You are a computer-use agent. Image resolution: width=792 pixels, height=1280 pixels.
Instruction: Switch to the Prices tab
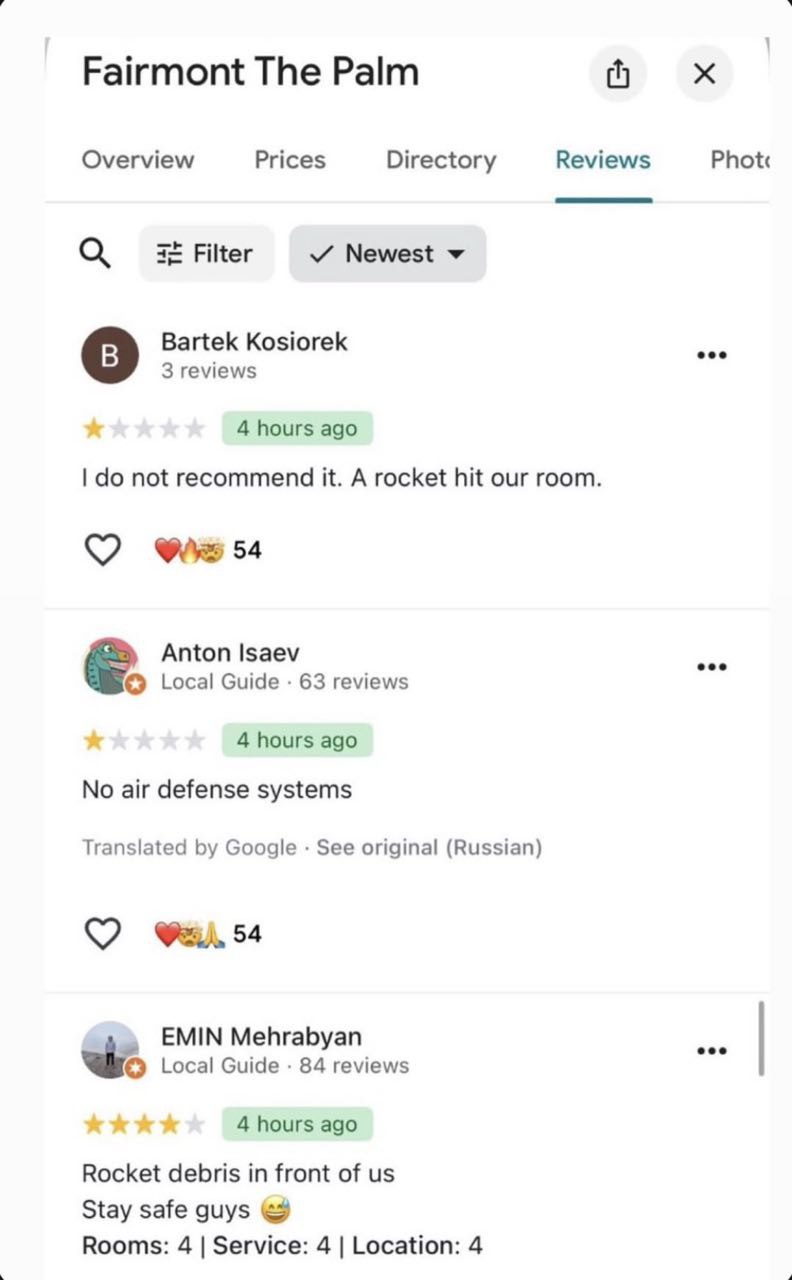pos(290,160)
